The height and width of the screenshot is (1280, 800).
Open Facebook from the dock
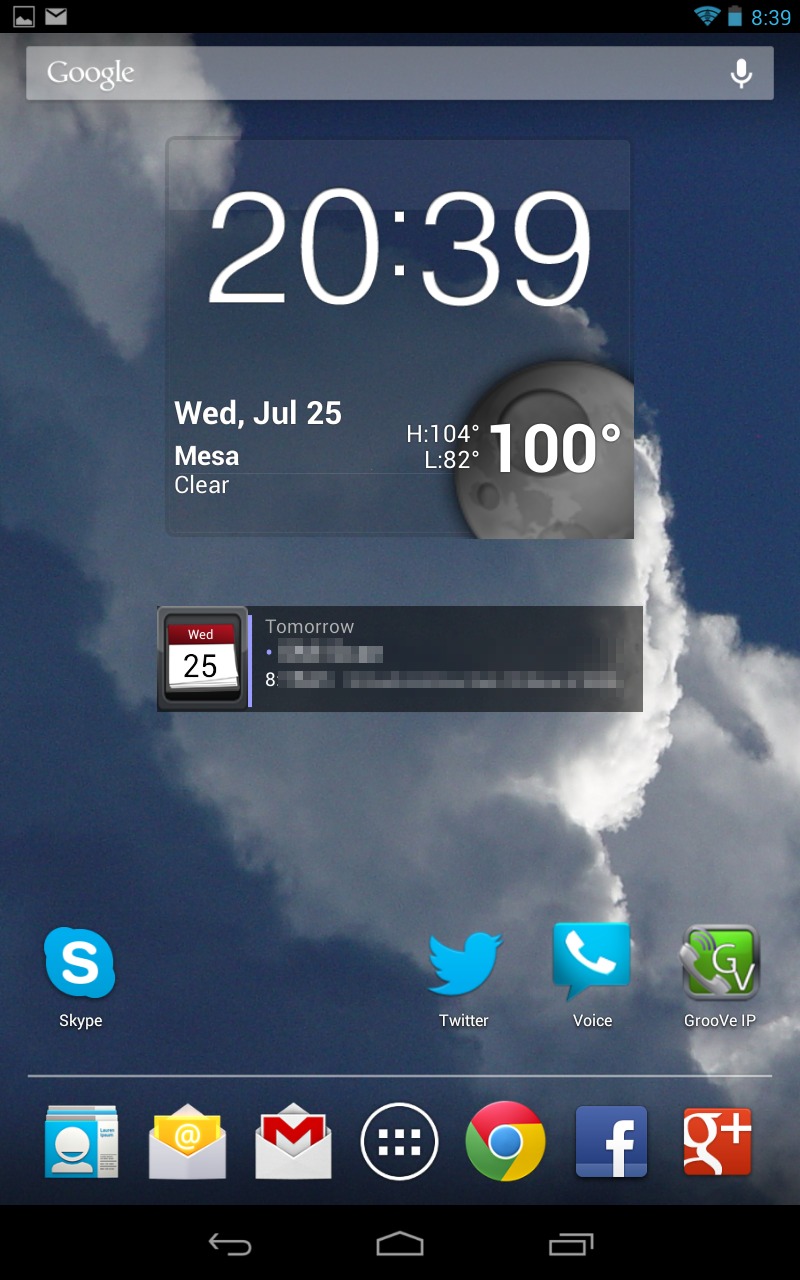coord(612,1141)
